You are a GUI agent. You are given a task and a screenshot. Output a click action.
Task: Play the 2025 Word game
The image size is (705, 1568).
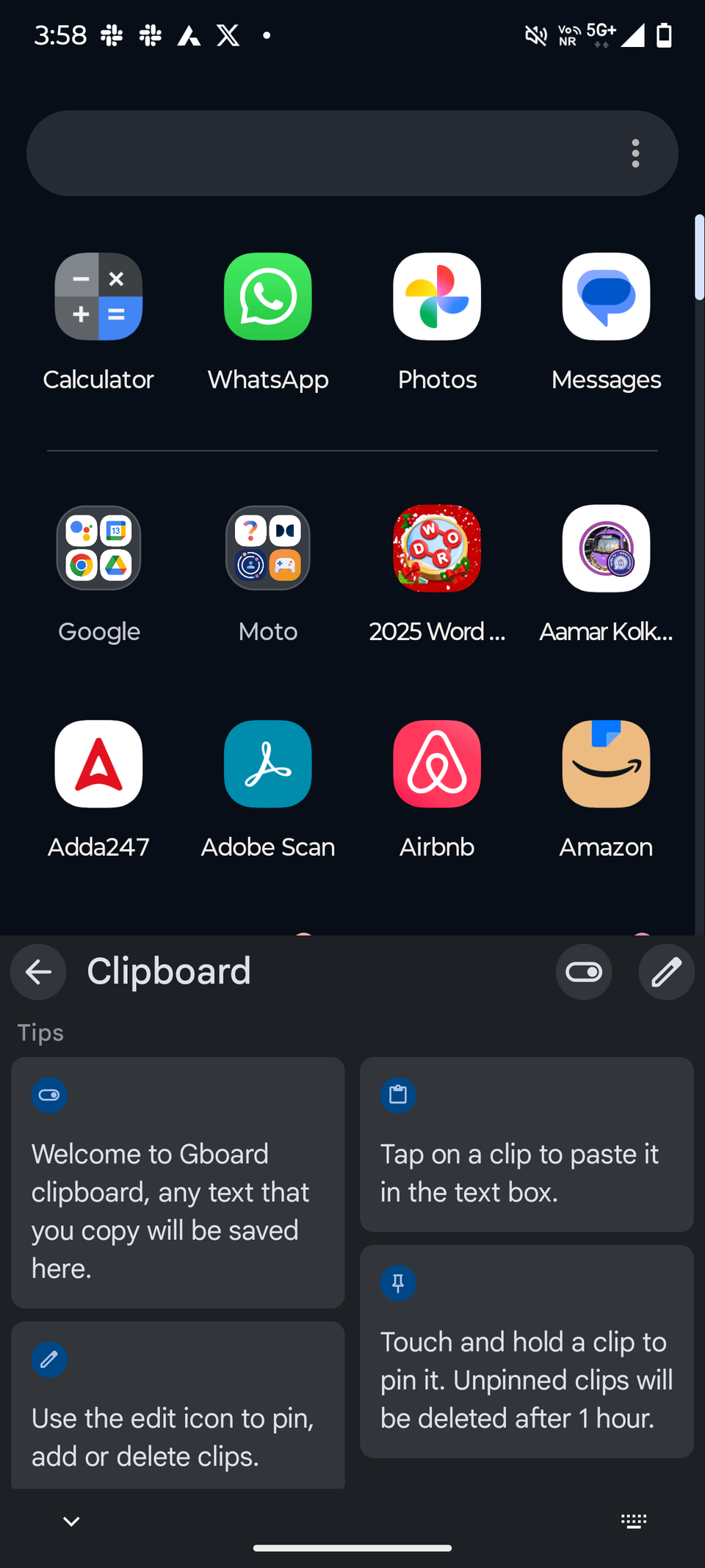[436, 548]
